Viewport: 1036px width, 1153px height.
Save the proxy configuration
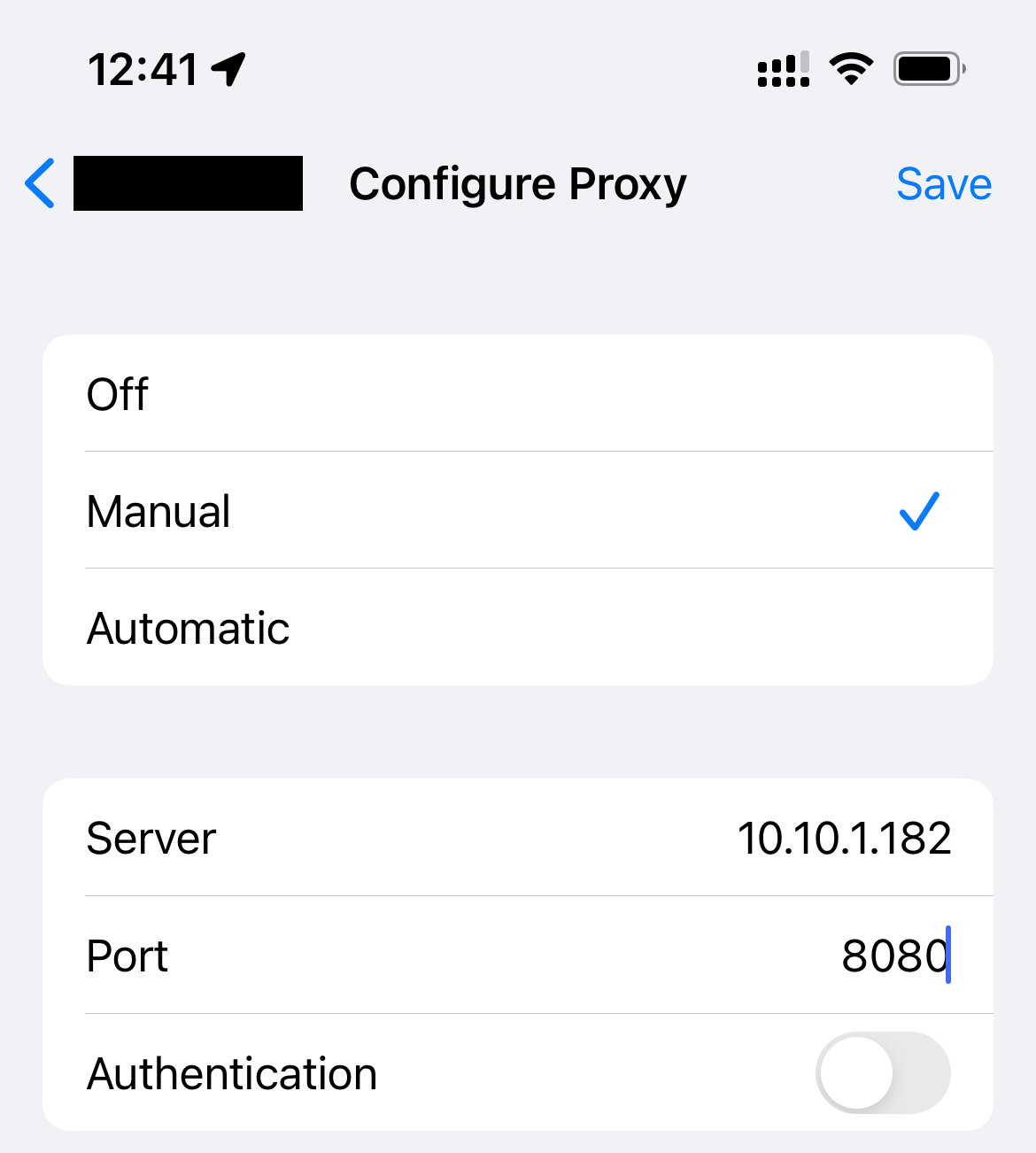(x=943, y=184)
